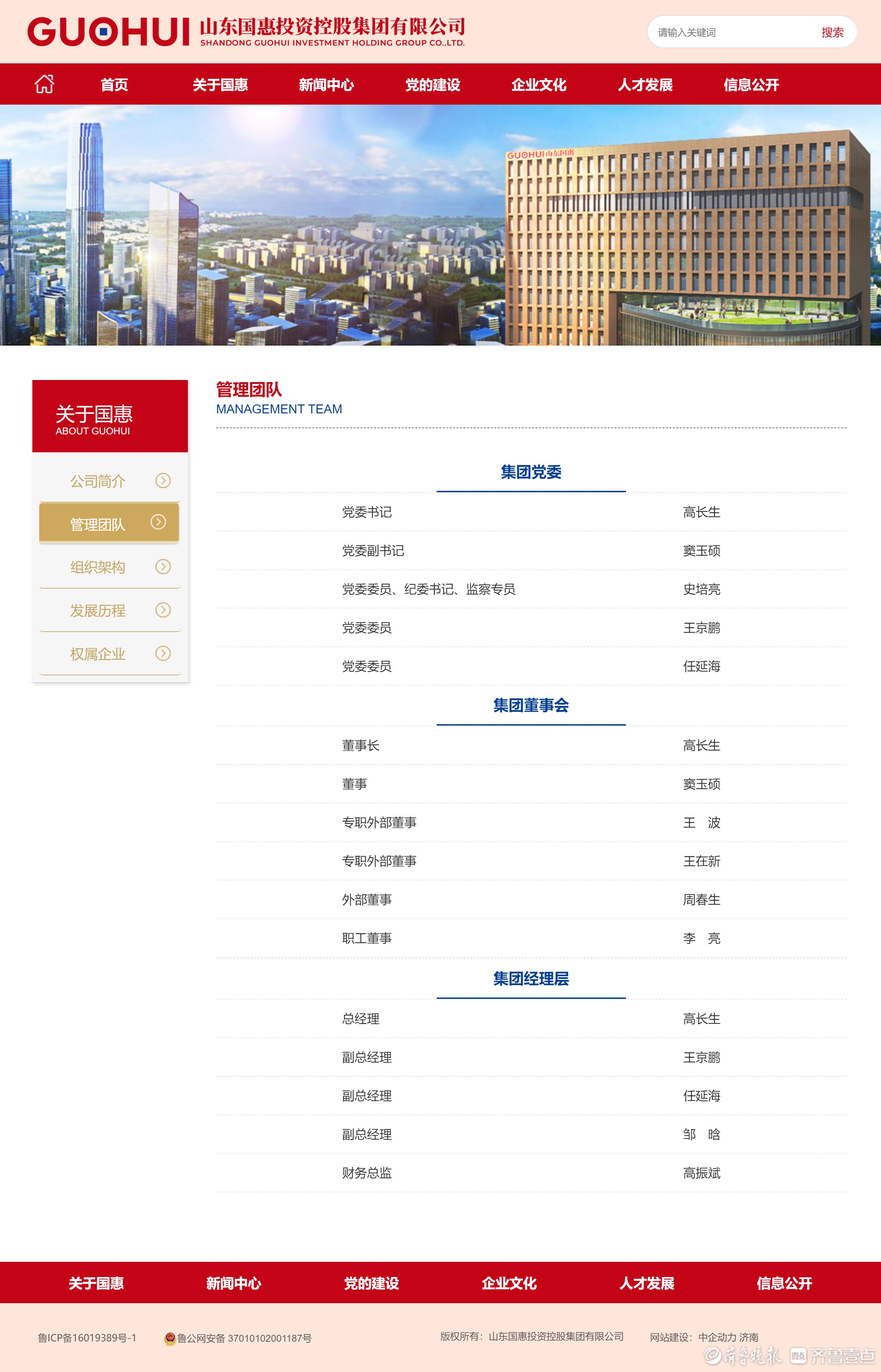The height and width of the screenshot is (1372, 881).
Task: Tap the 搜索 search button
Action: (x=832, y=33)
